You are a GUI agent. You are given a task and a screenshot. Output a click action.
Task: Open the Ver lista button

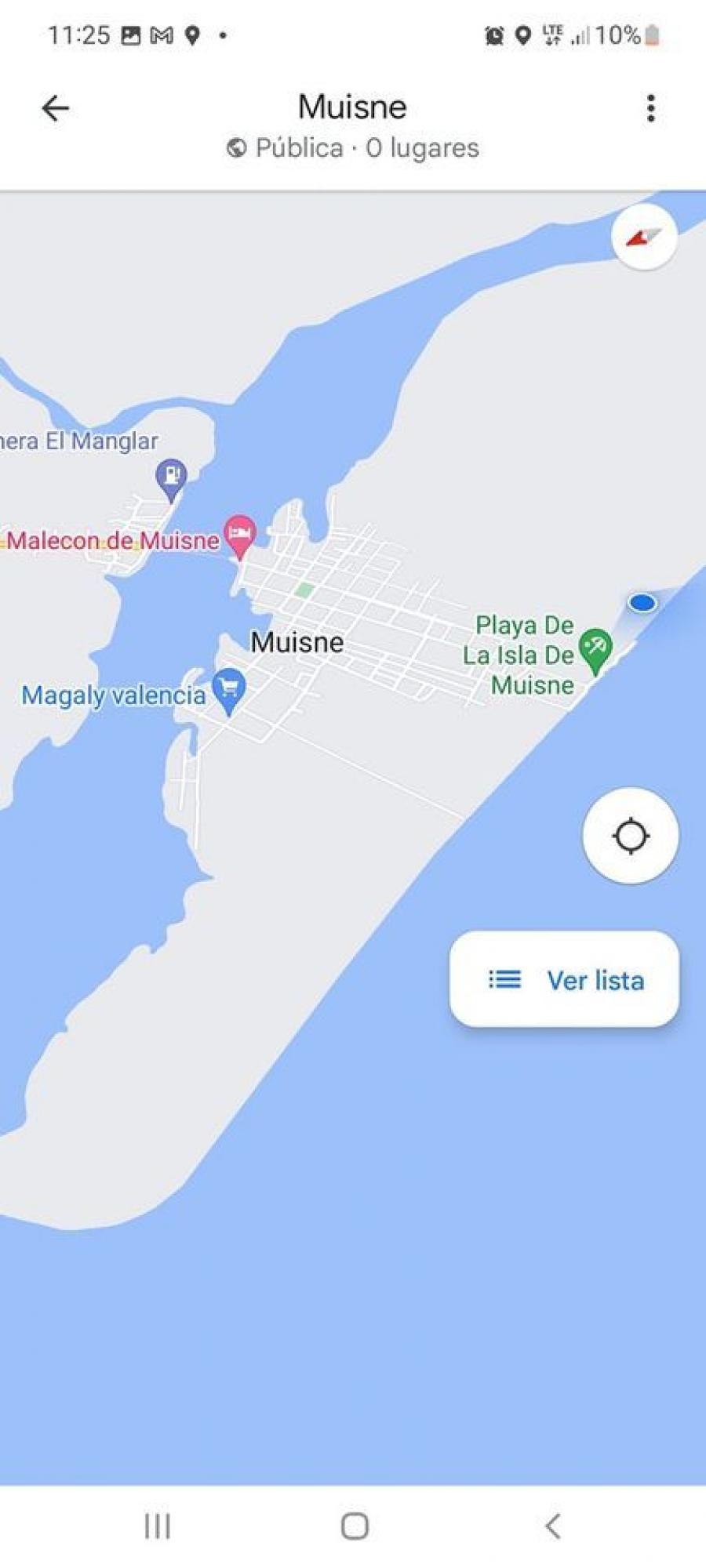click(x=564, y=979)
